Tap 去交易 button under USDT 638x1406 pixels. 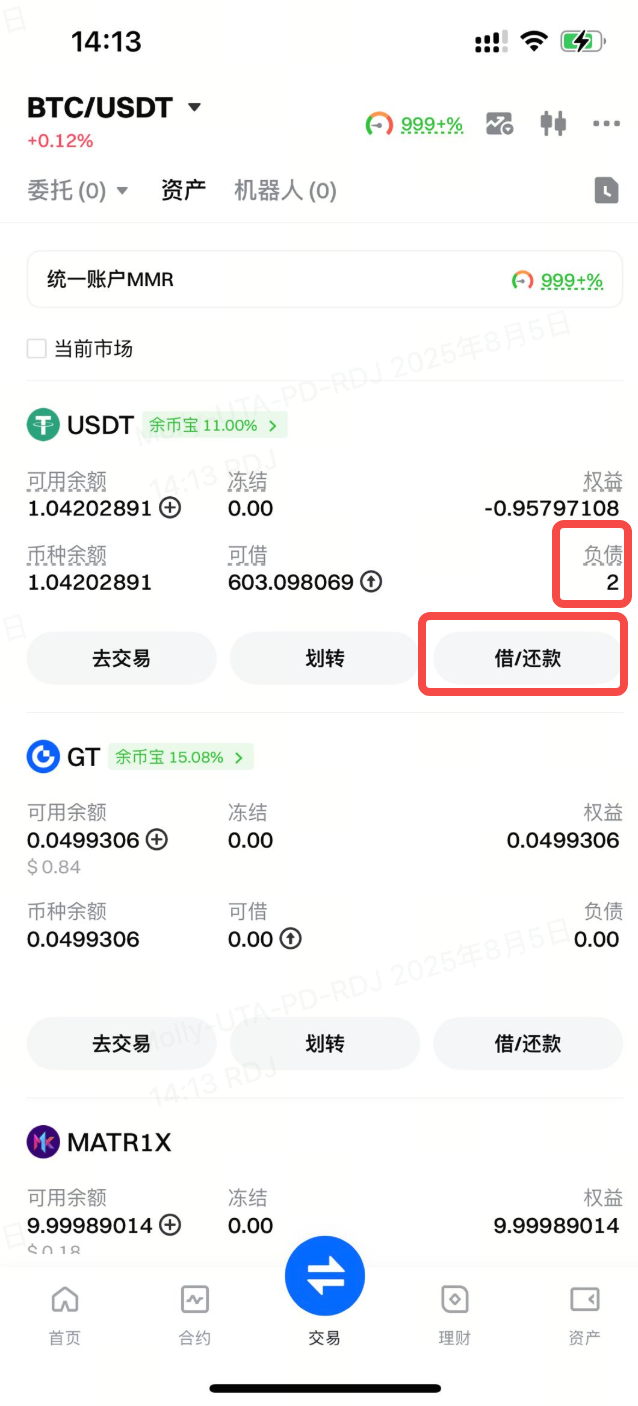[x=121, y=658]
